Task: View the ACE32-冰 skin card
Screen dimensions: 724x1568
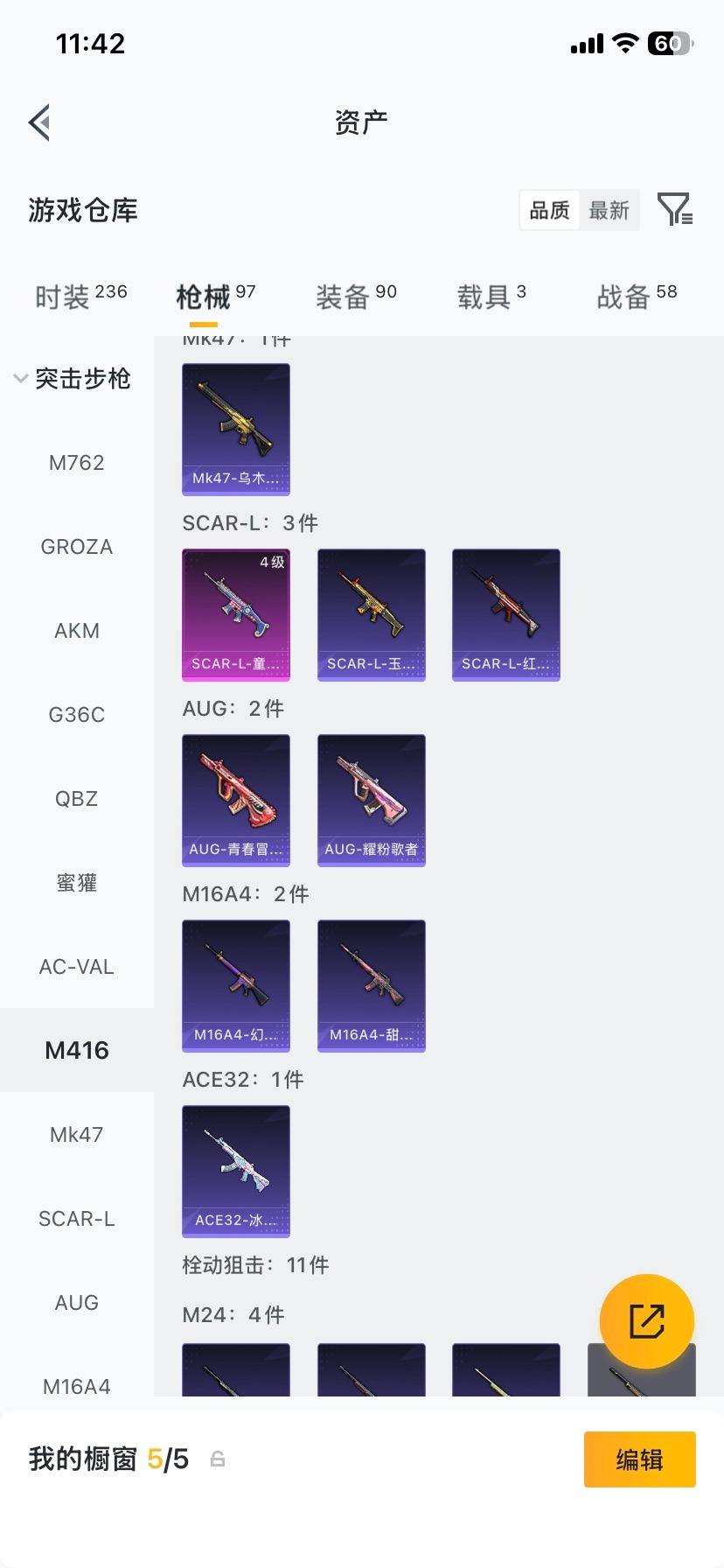Action: (236, 1171)
